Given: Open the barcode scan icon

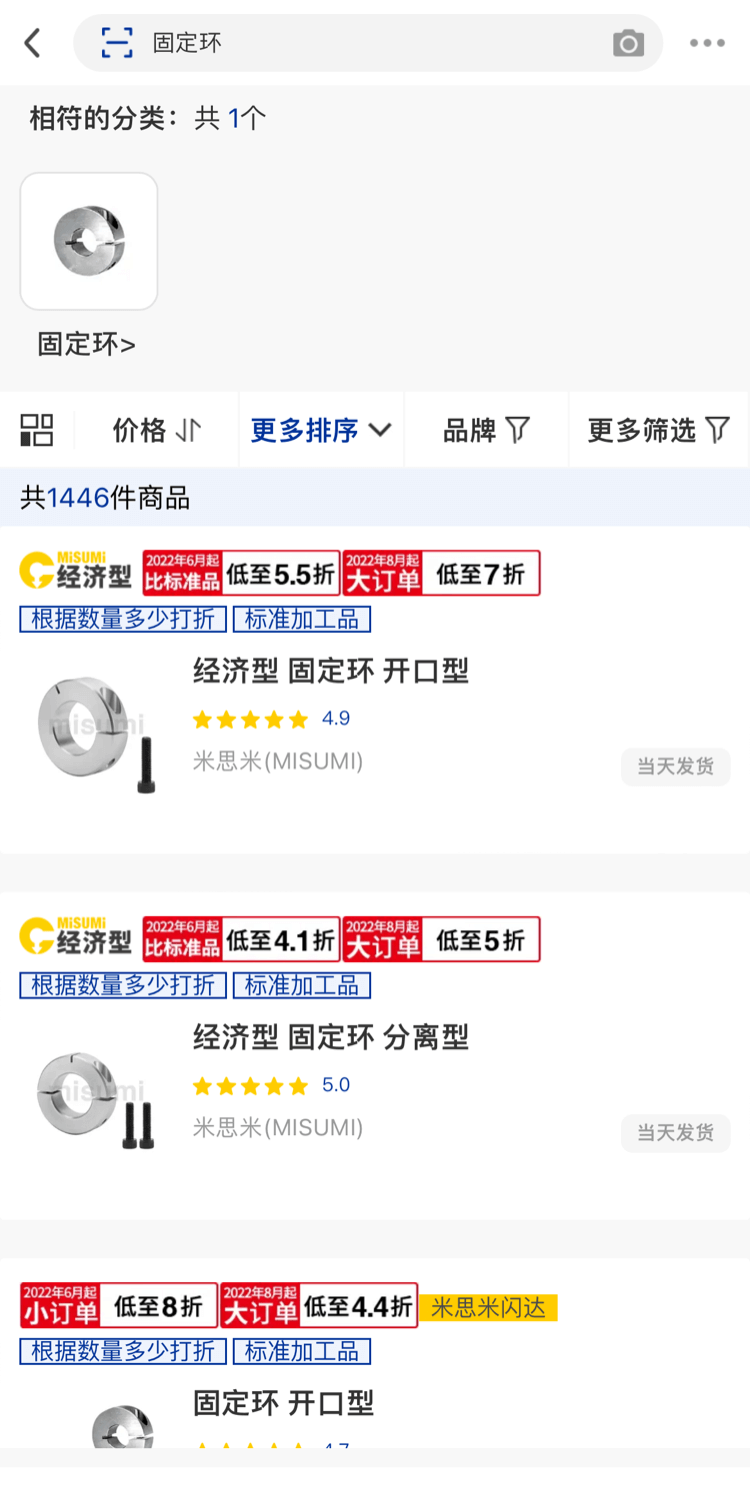Looking at the screenshot, I should pyautogui.click(x=117, y=43).
